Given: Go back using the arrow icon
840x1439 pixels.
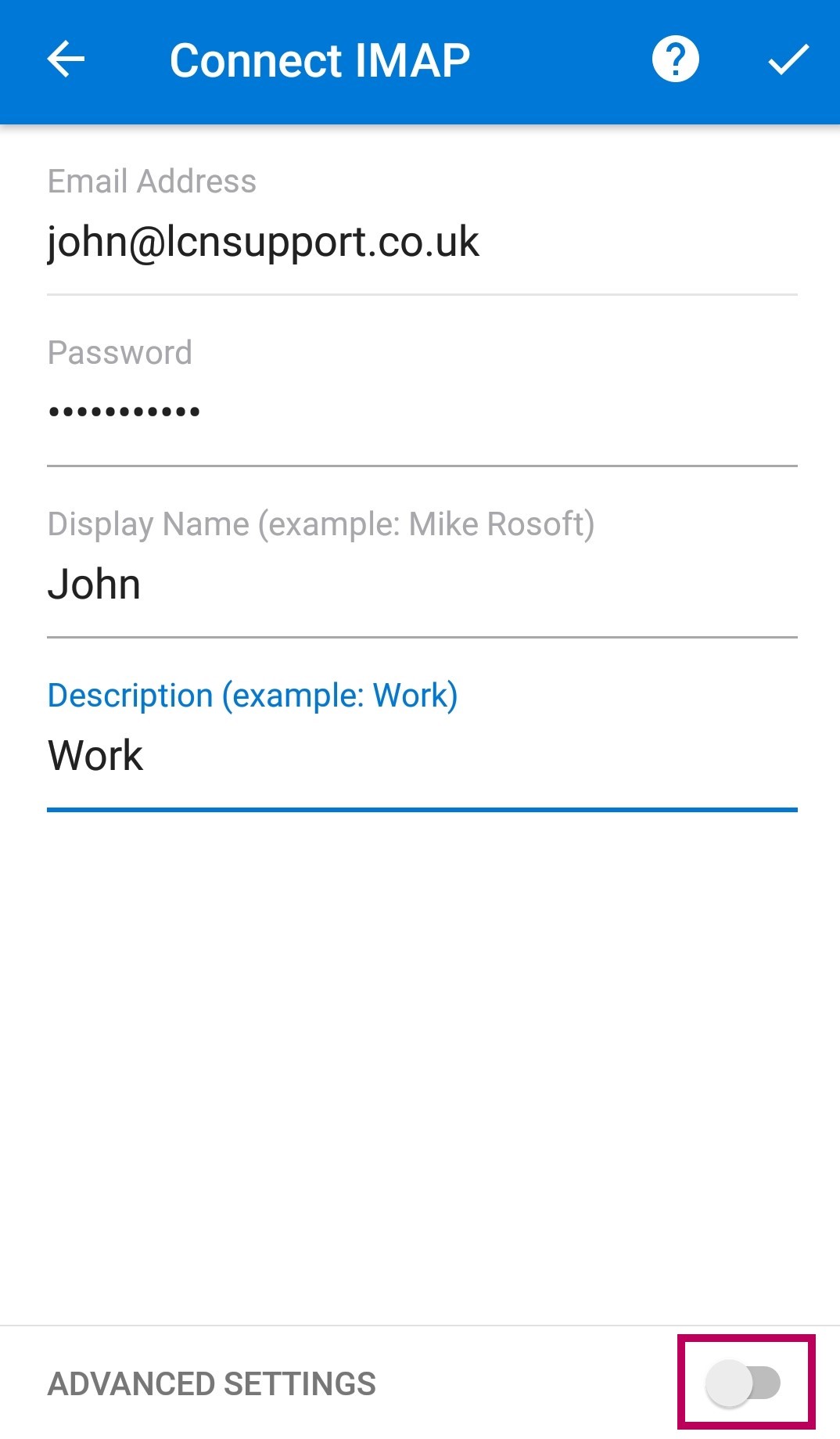Looking at the screenshot, I should coord(66,59).
